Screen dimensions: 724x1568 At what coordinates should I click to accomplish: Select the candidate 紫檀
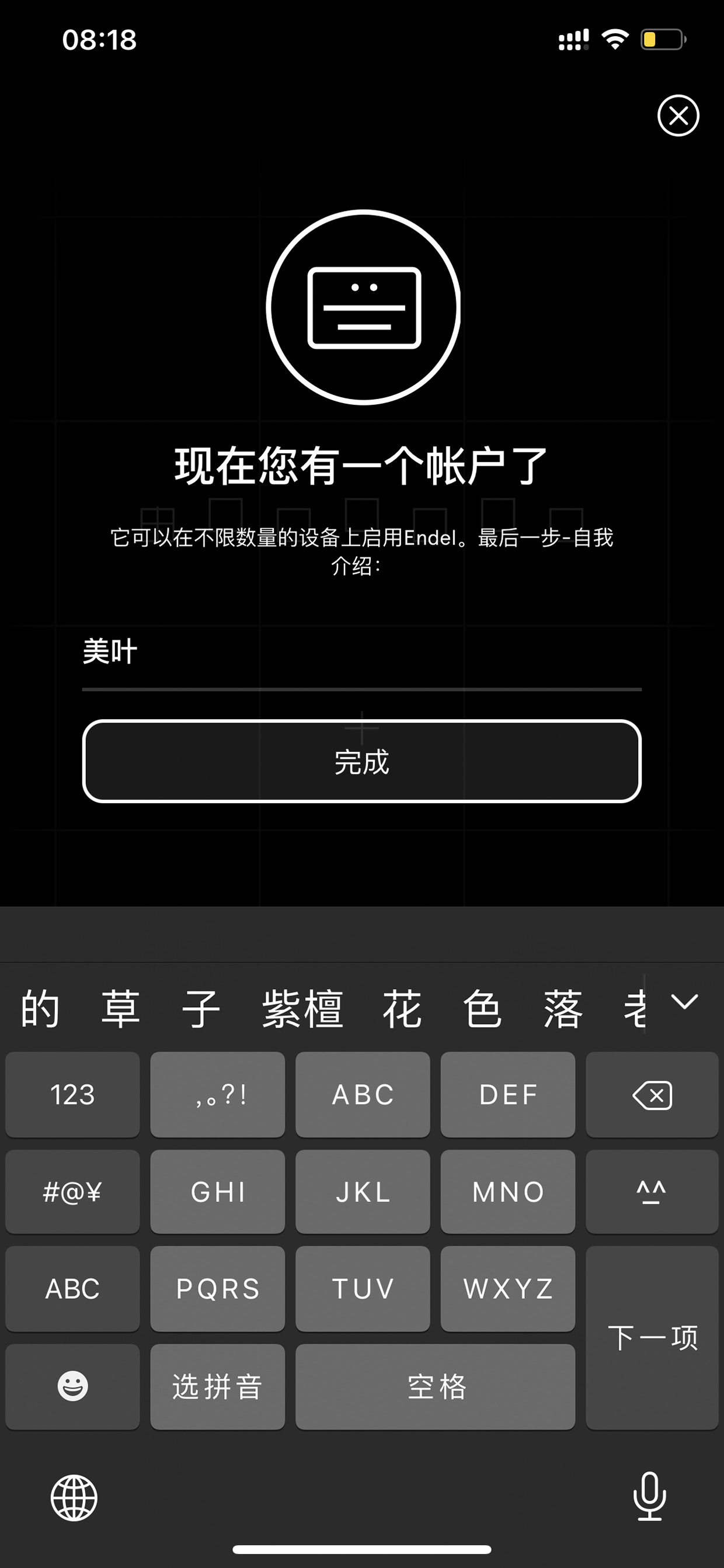coord(302,1008)
